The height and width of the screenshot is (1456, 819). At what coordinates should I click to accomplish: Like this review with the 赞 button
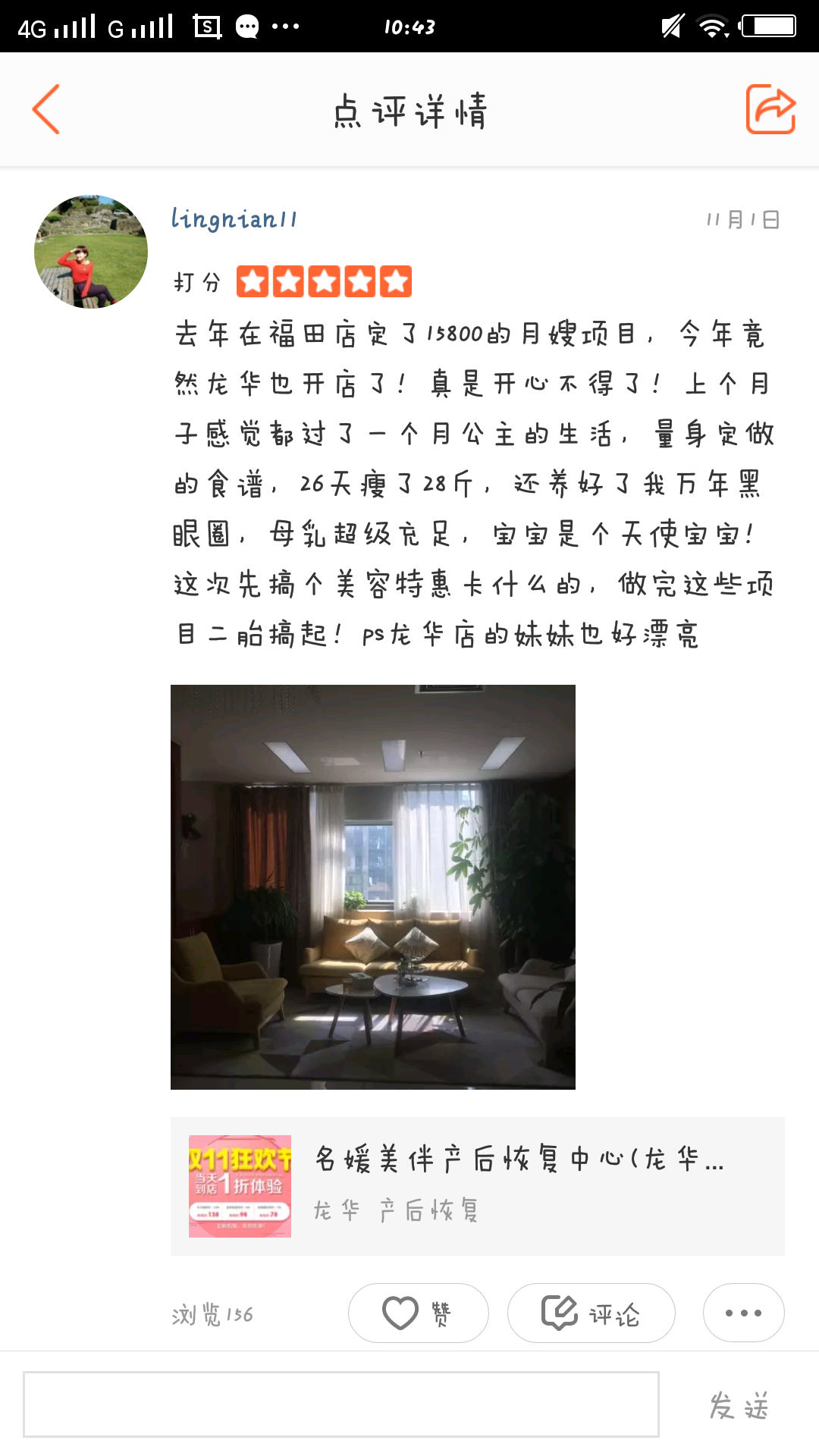click(419, 1313)
